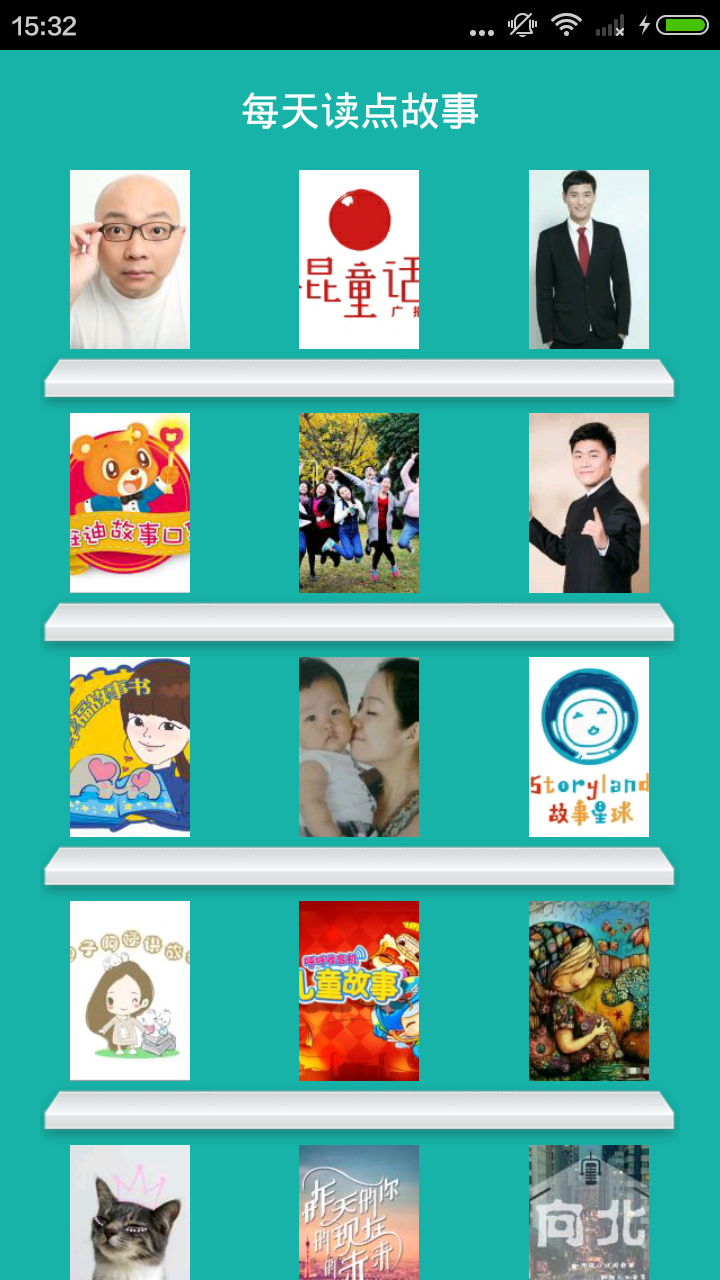Open the jumping group photo cover

click(358, 502)
